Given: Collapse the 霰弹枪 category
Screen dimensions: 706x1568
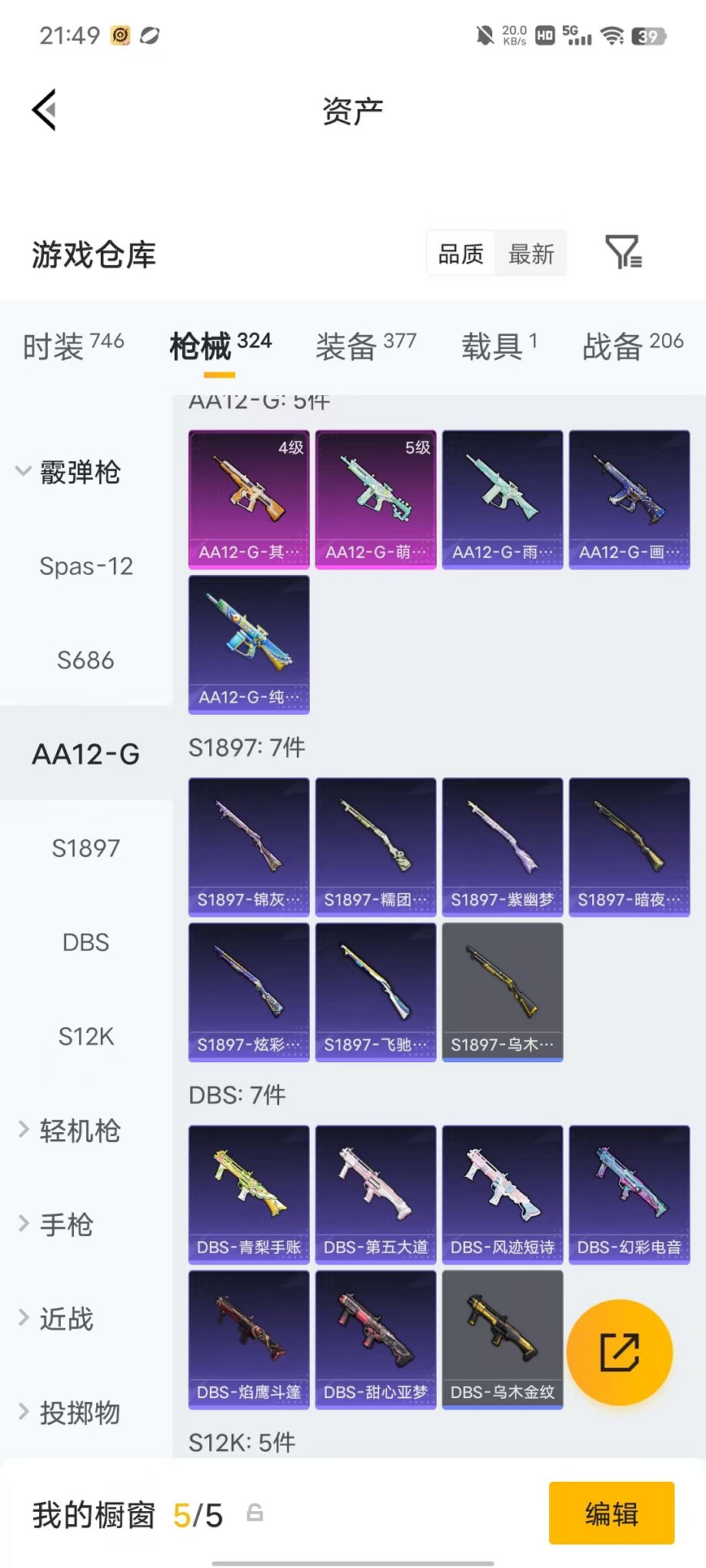Looking at the screenshot, I should pyautogui.click(x=68, y=472).
